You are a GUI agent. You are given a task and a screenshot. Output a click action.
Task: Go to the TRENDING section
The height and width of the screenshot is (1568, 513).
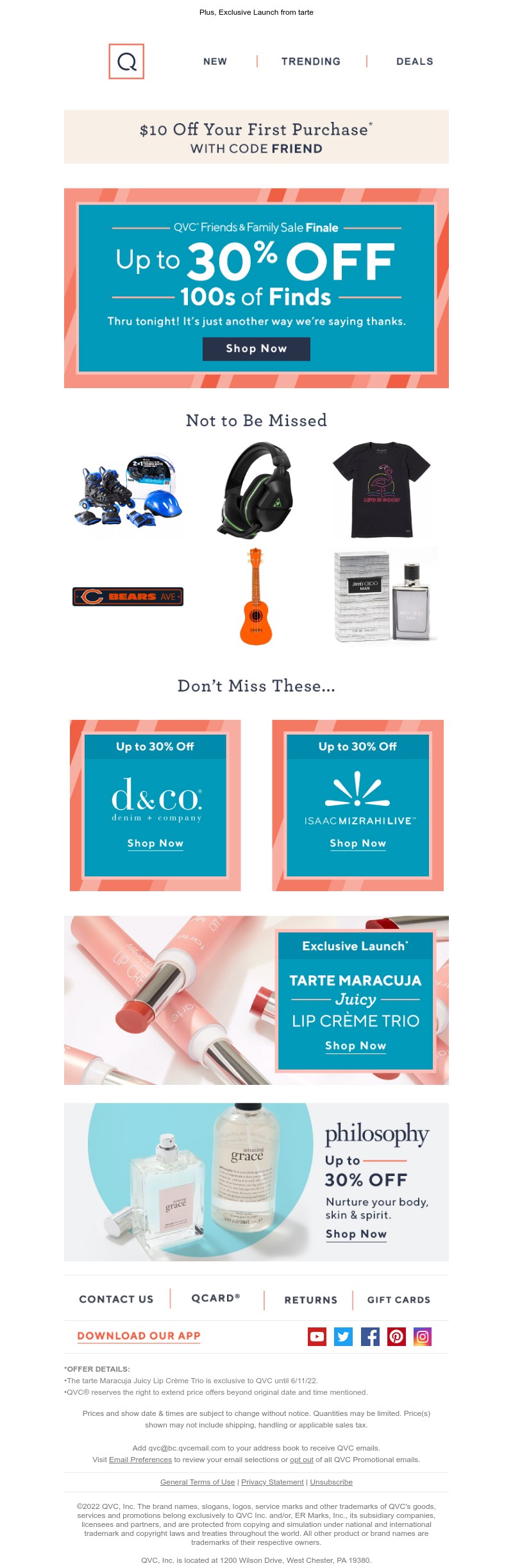tap(311, 62)
